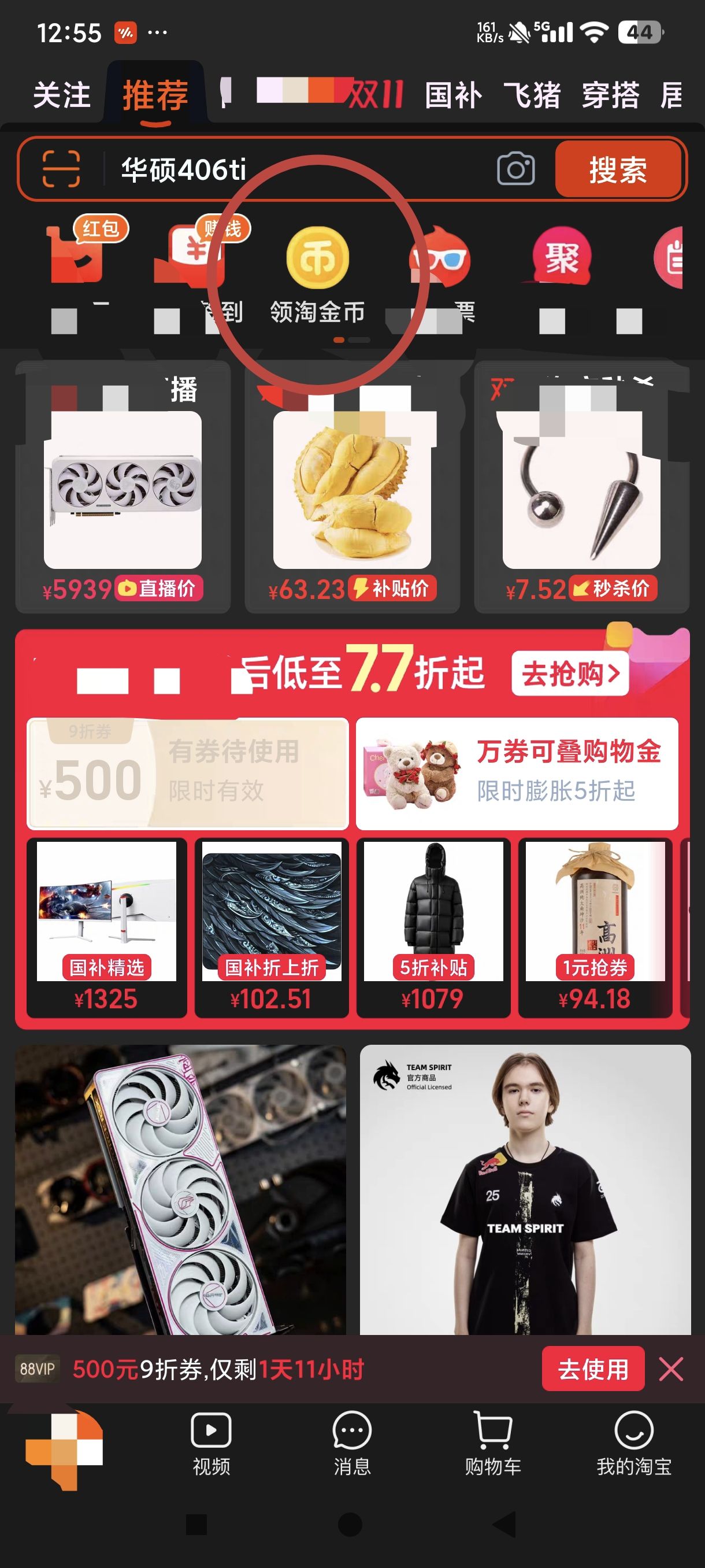Switch to the 国补 tab

pos(453,95)
